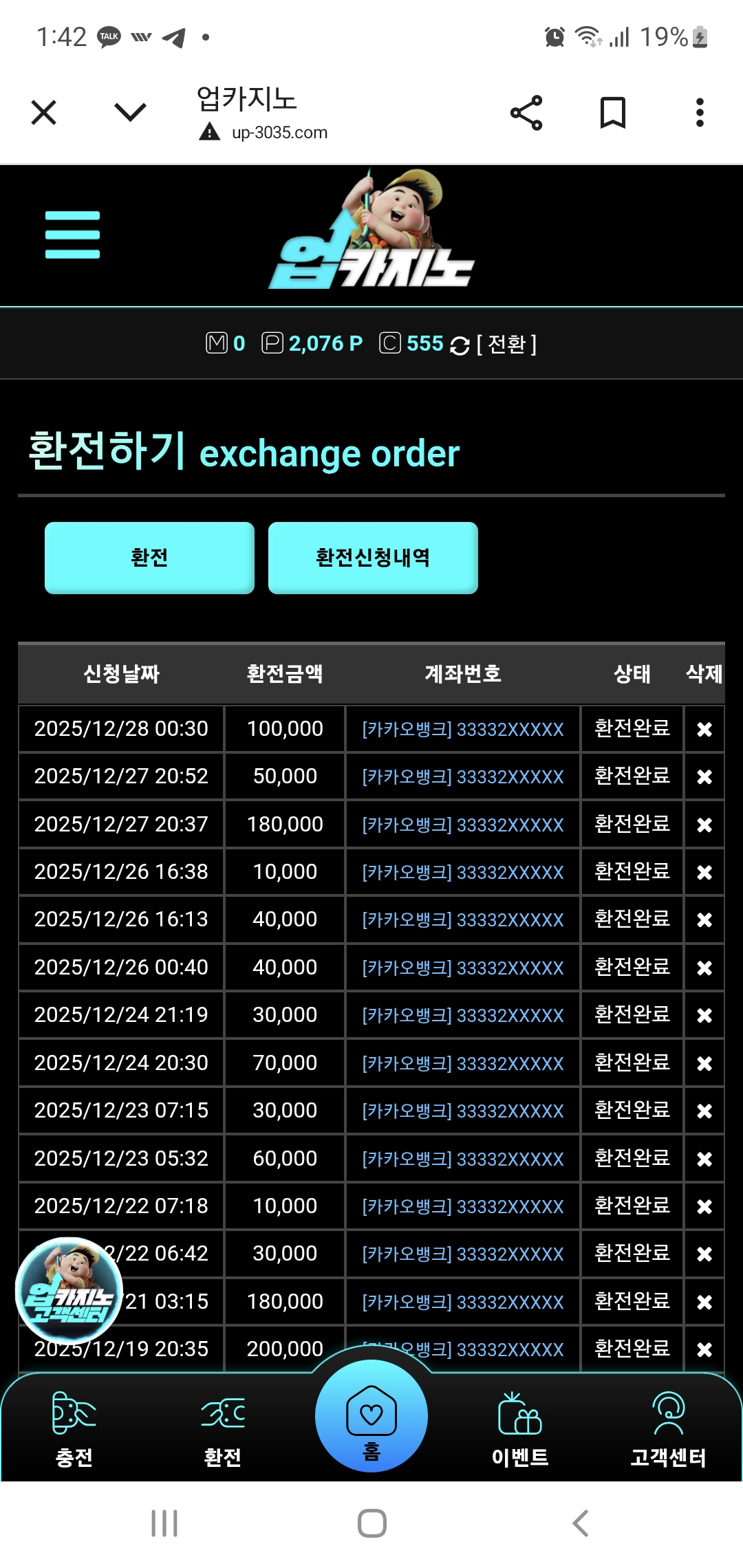Delete the 2025/12/28 00:30 record
743x1568 pixels.
point(704,729)
